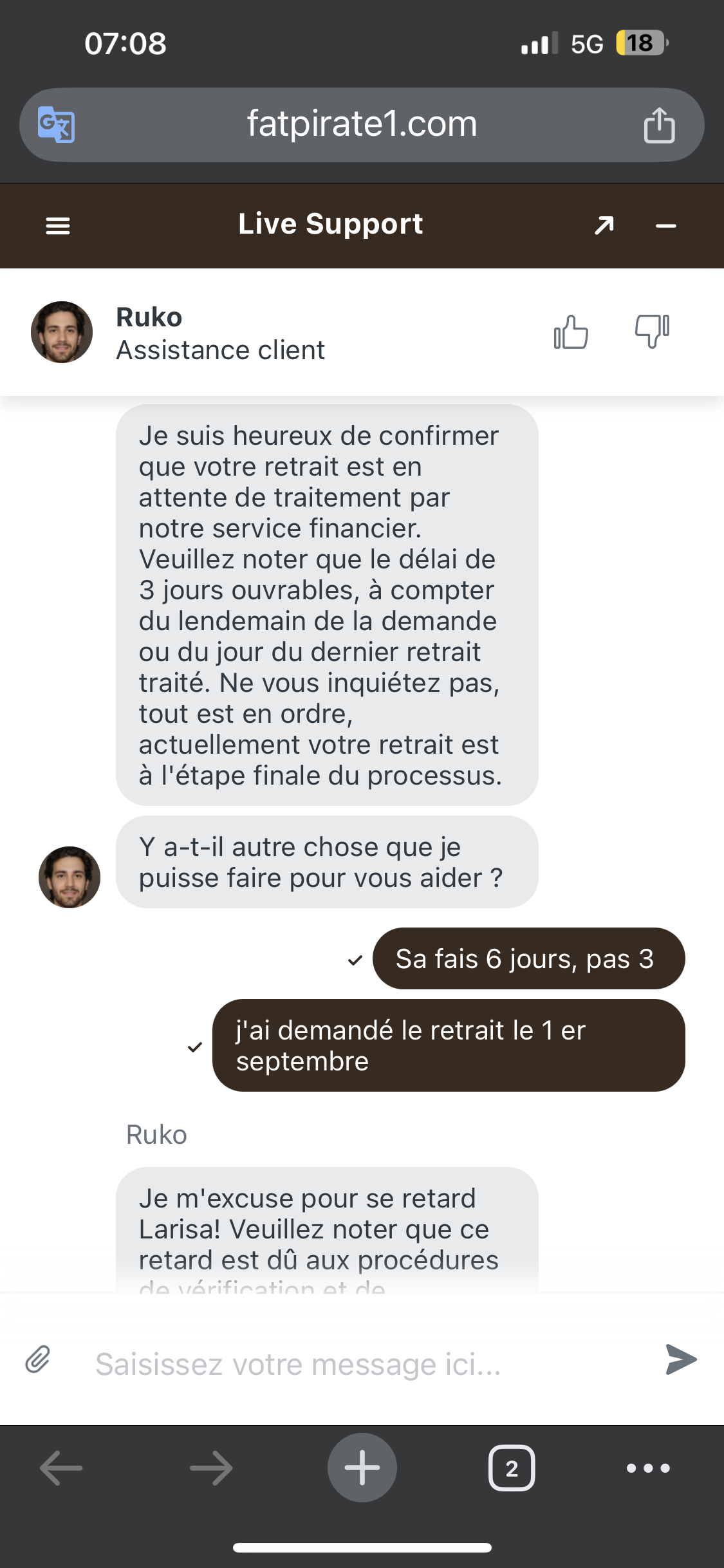Open a new browser tab
724x1568 pixels.
pos(362,1468)
